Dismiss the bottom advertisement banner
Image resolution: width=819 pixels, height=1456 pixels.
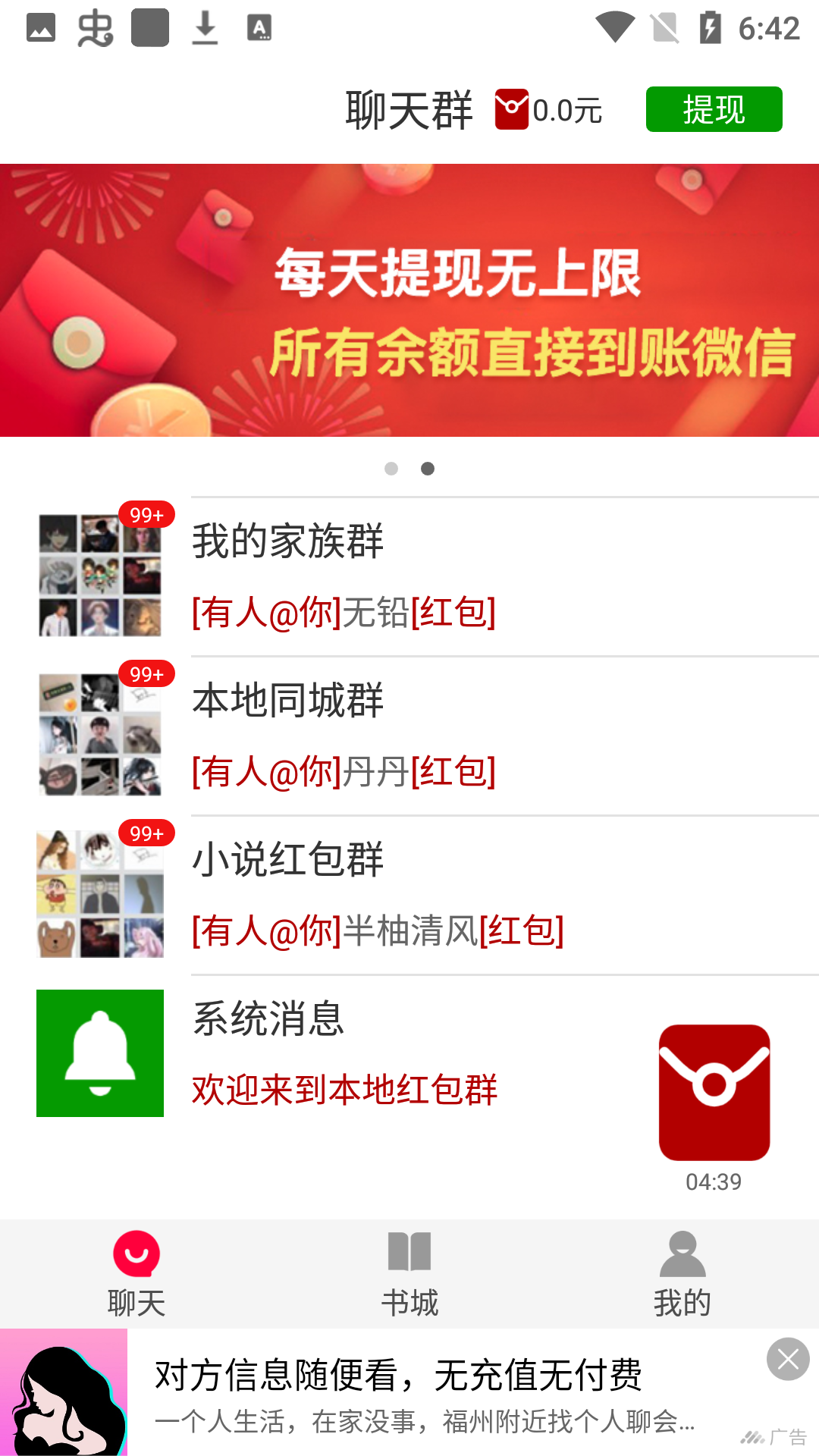tap(788, 1359)
